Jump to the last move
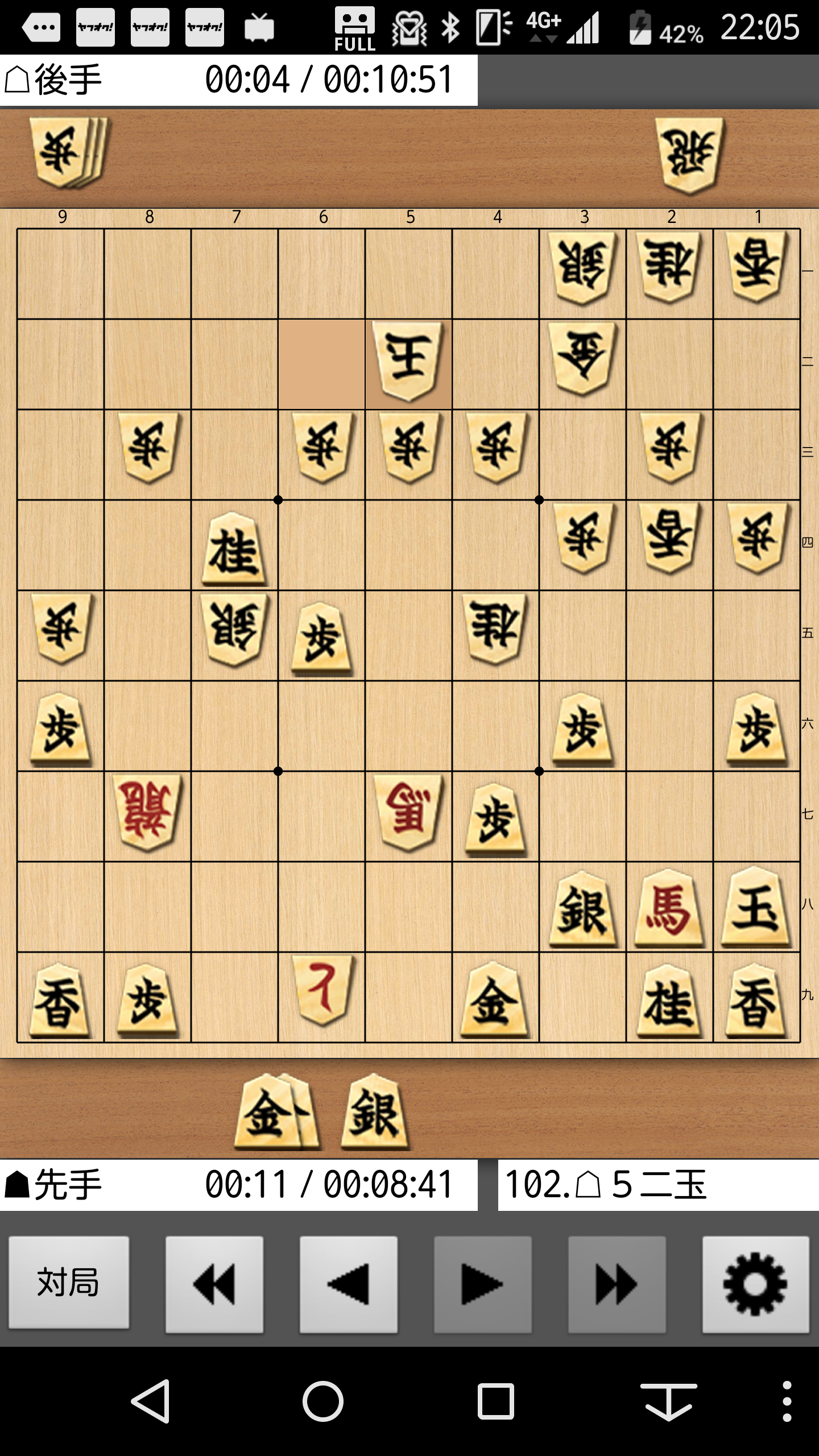This screenshot has width=819, height=1456. [x=617, y=1284]
